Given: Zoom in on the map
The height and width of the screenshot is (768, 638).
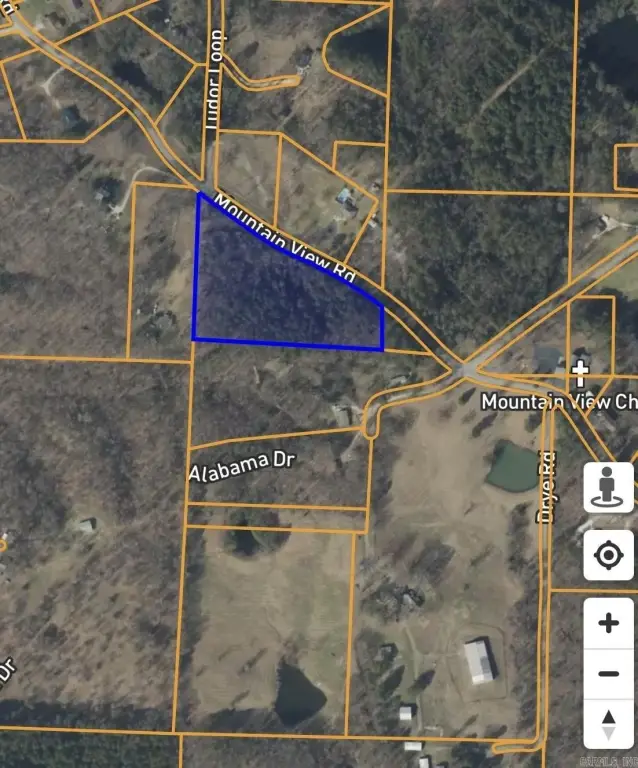Looking at the screenshot, I should [x=608, y=623].
